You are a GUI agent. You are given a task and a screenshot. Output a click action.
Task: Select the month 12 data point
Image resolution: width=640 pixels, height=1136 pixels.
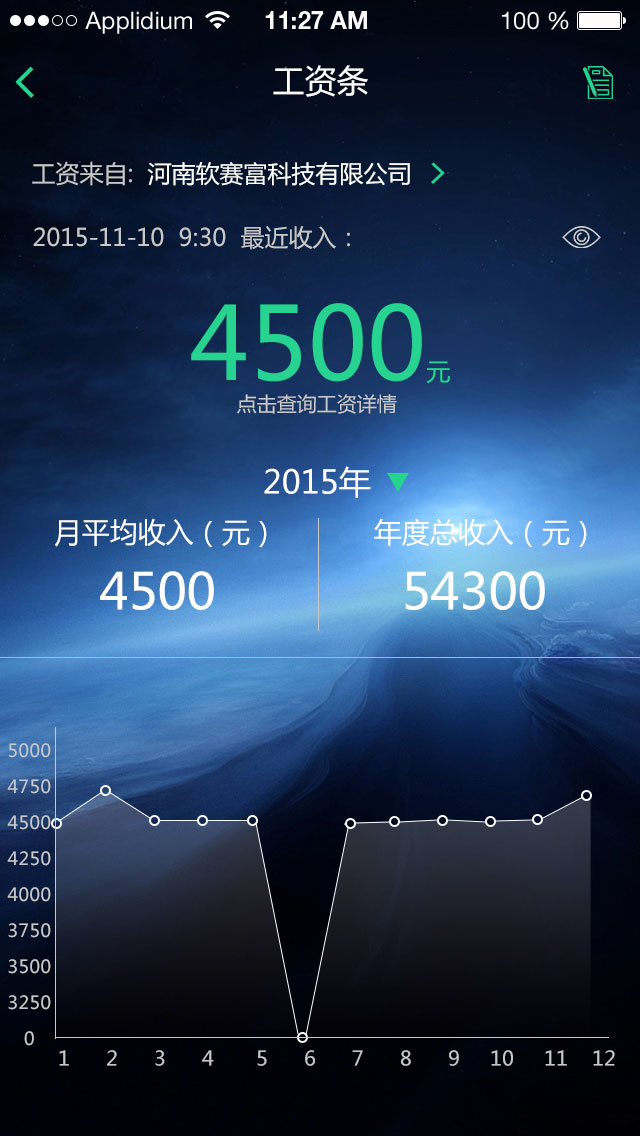(586, 795)
